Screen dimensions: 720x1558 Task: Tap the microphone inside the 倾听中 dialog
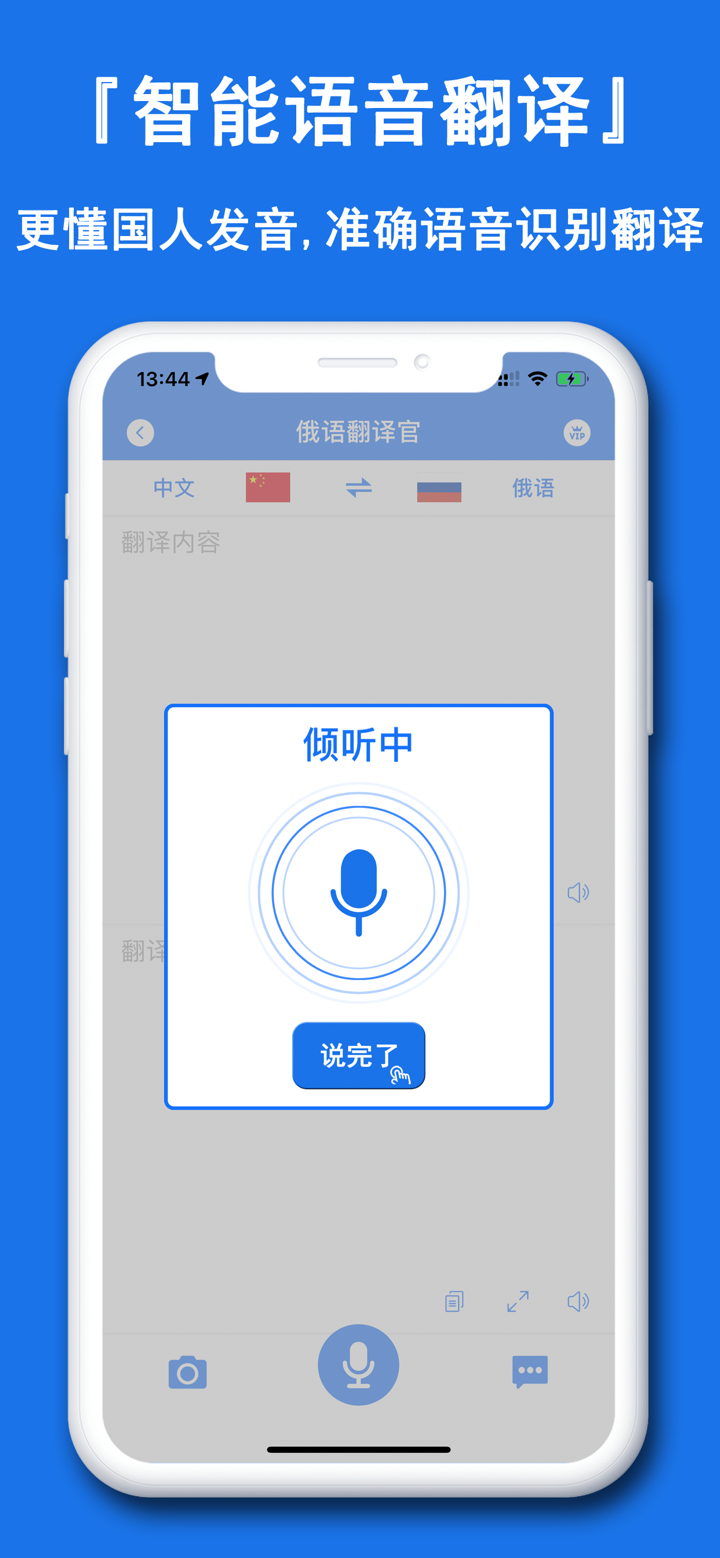point(358,891)
